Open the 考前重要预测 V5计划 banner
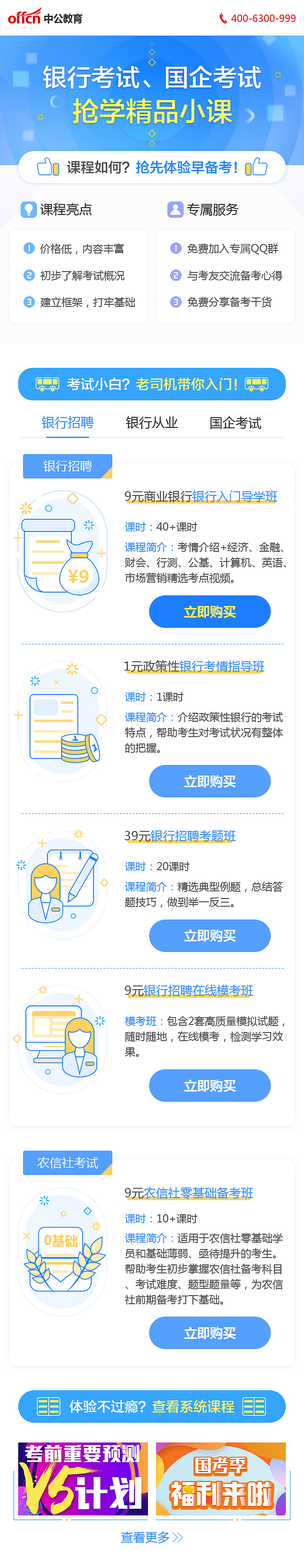Image resolution: width=304 pixels, height=1568 pixels. point(83,1479)
